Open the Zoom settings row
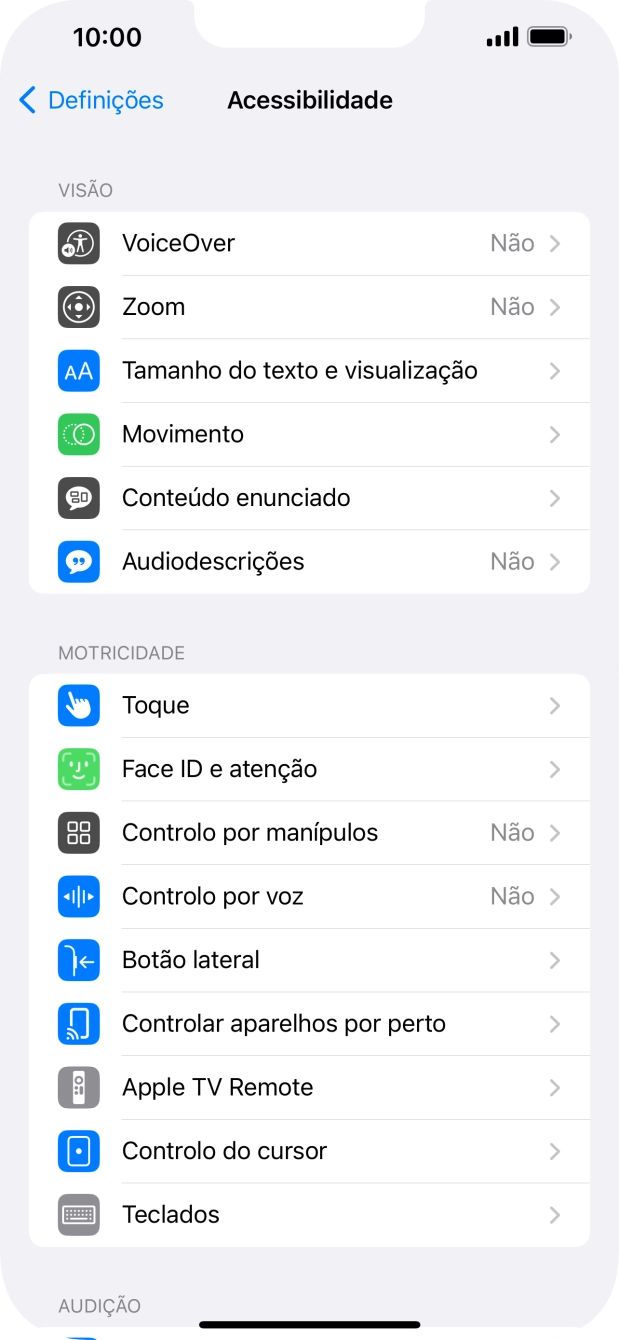 pos(309,307)
